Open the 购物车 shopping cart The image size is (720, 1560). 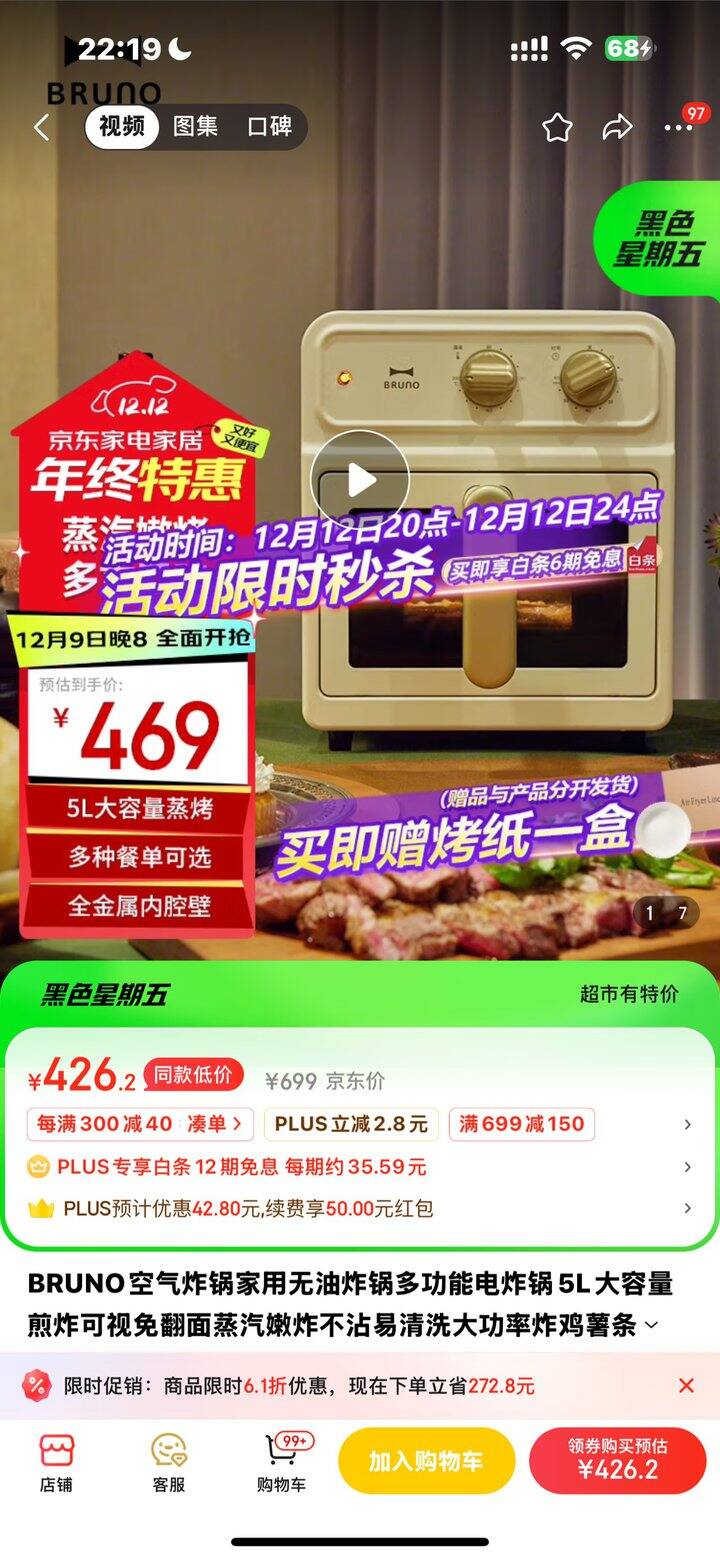point(282,1462)
